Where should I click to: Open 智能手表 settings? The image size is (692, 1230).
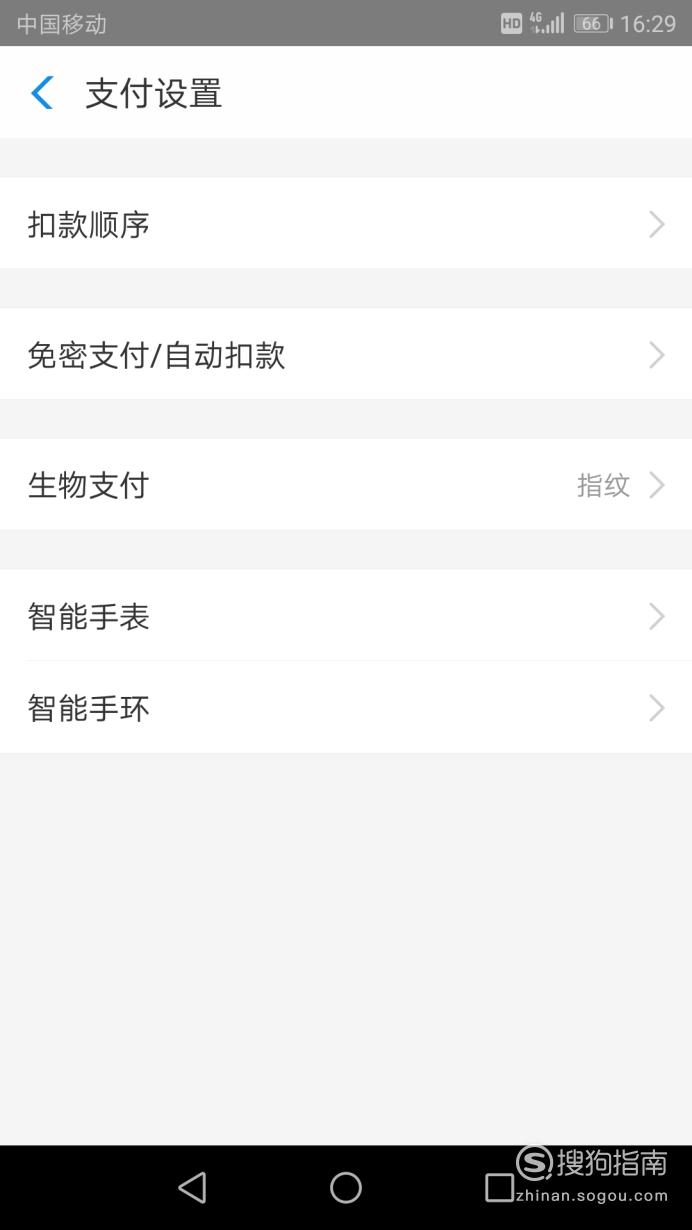(346, 616)
